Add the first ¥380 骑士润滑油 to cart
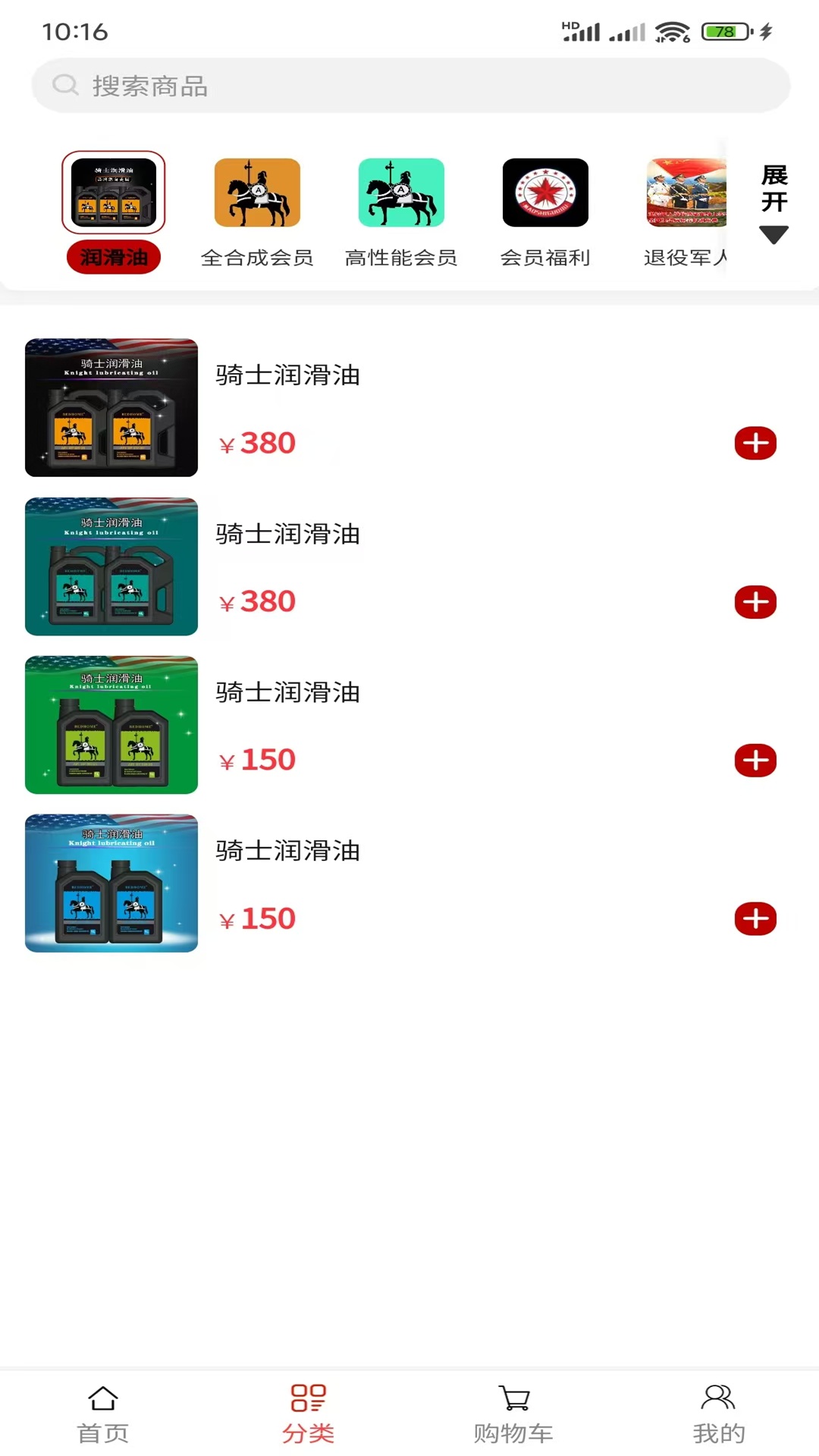Screen dimensions: 819x1456 pyautogui.click(x=755, y=443)
